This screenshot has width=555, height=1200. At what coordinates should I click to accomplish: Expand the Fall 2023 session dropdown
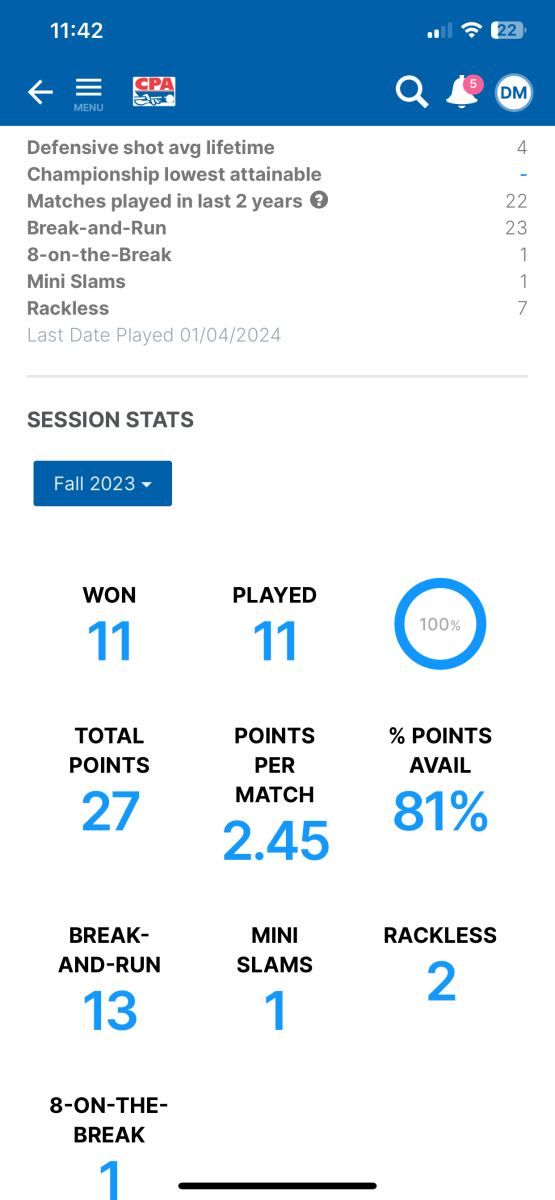[x=103, y=483]
